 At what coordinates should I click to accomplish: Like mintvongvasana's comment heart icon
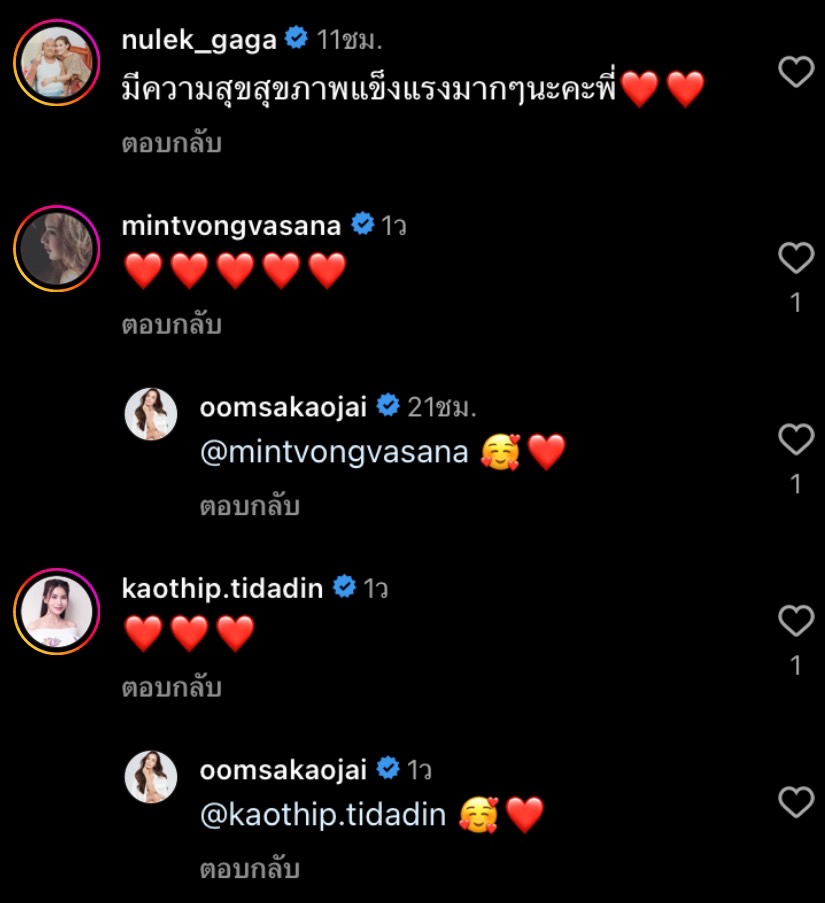pyautogui.click(x=795, y=260)
